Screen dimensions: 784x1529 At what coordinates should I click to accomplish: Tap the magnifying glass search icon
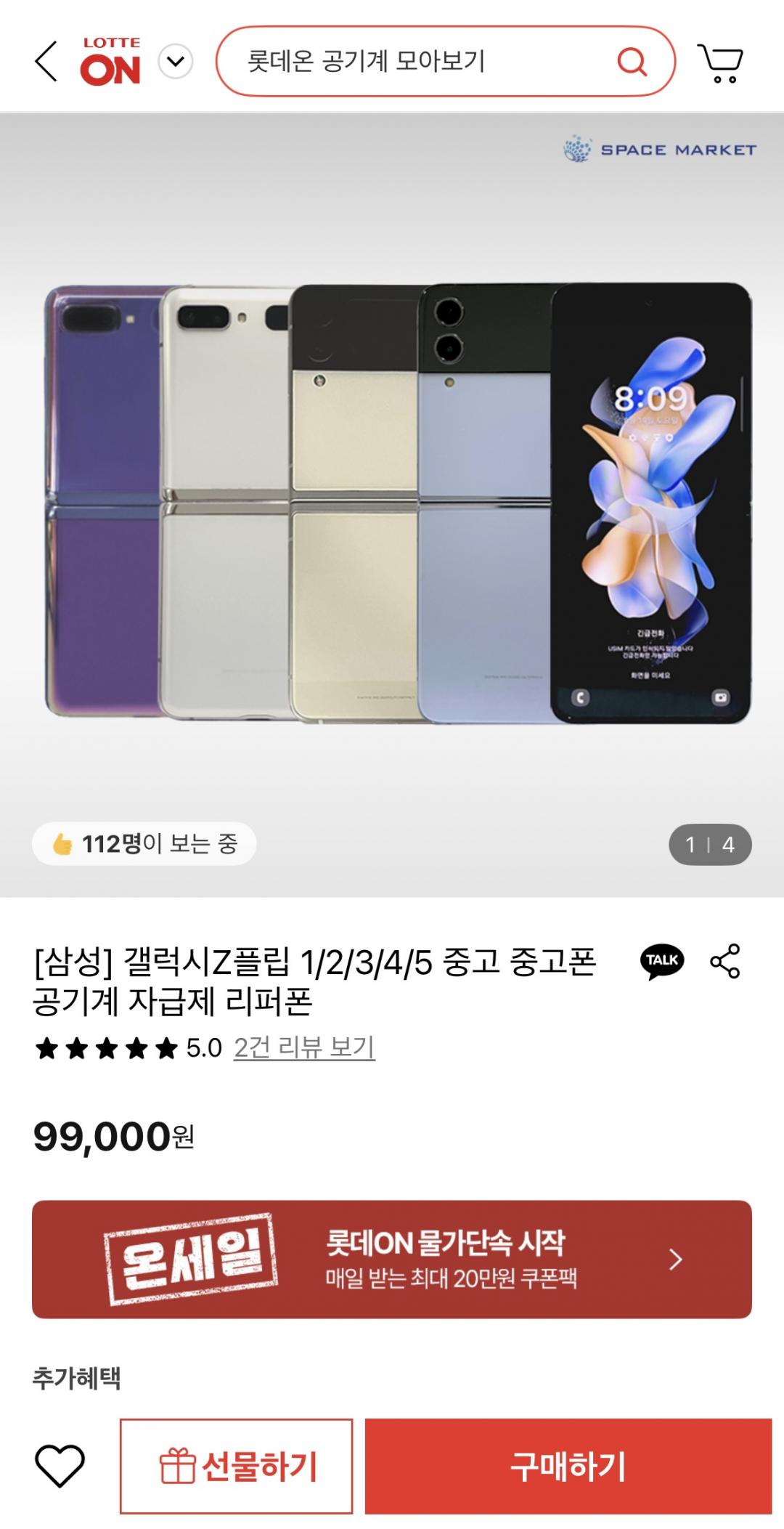point(632,62)
